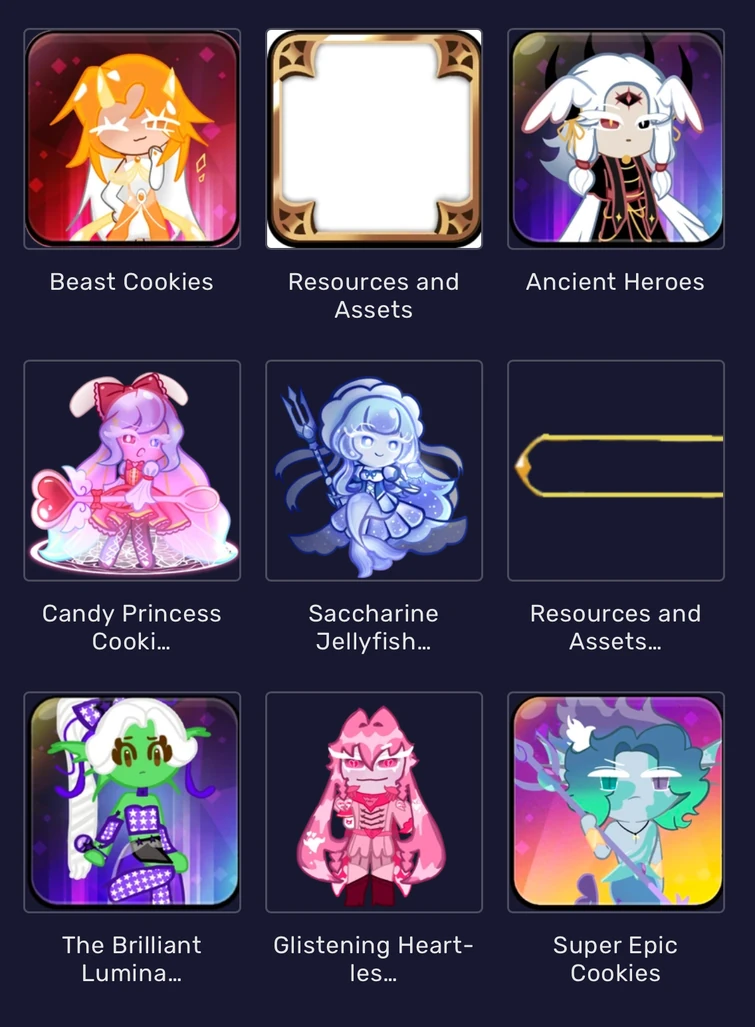
Task: Open the Ancient Heroes folder
Action: 616,139
